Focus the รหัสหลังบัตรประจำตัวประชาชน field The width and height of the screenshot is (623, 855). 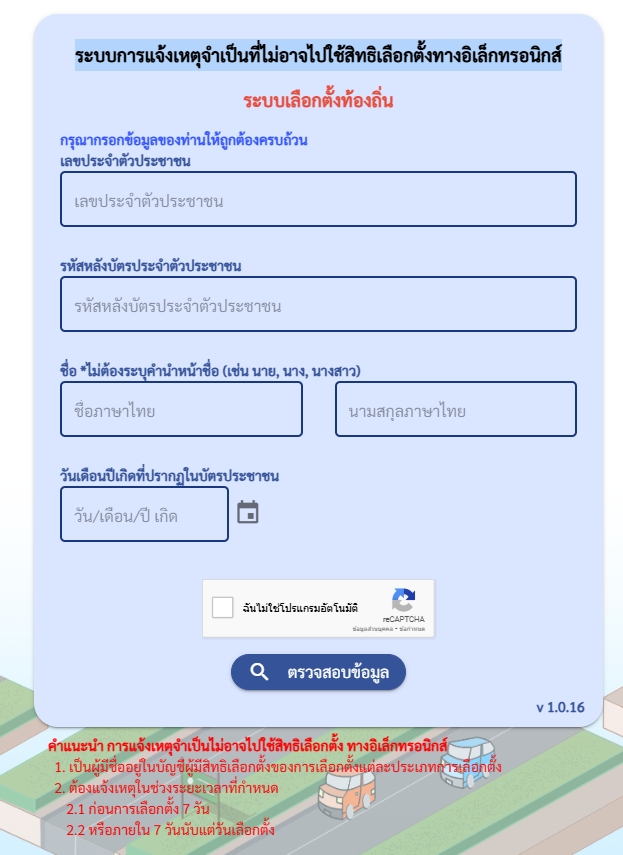click(318, 304)
